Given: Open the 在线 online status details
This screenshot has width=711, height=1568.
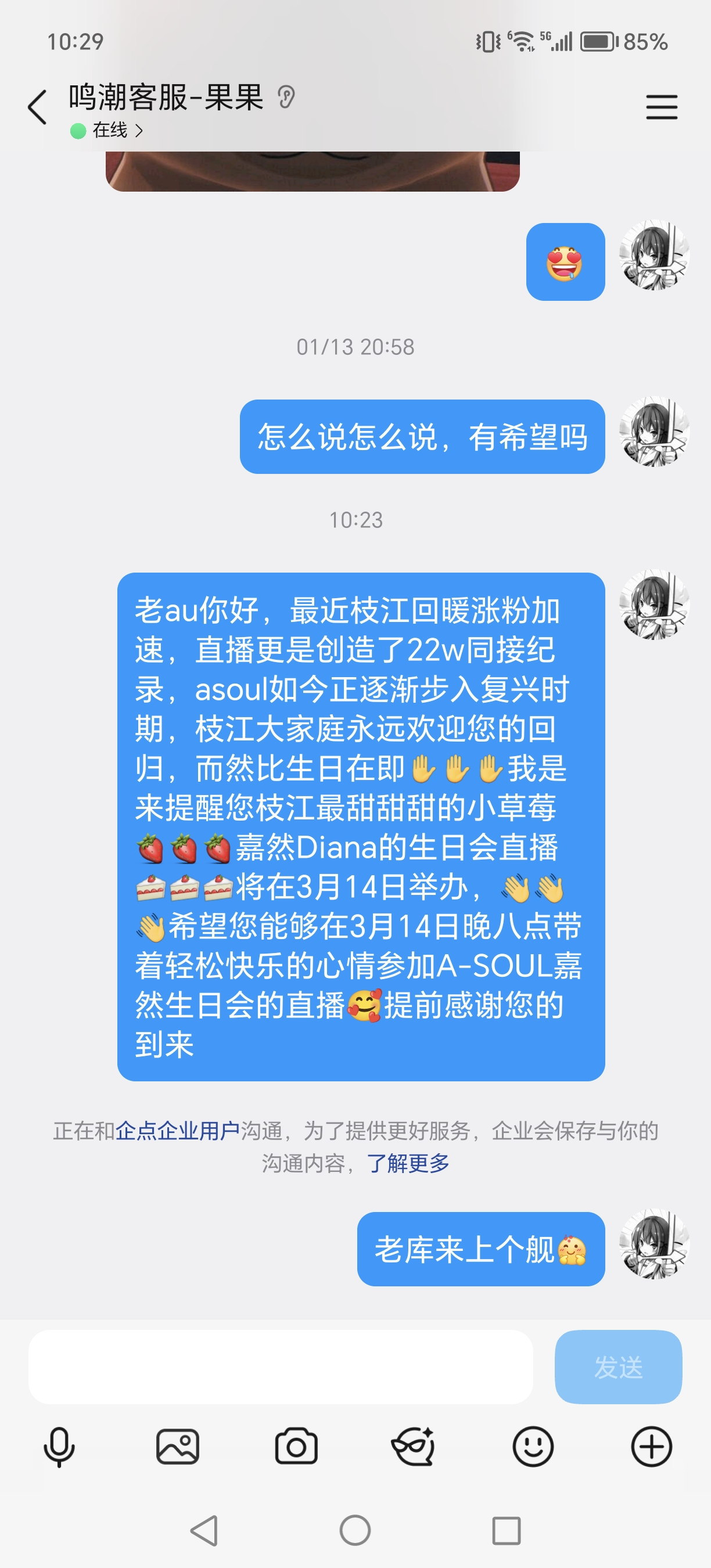Looking at the screenshot, I should tap(111, 130).
